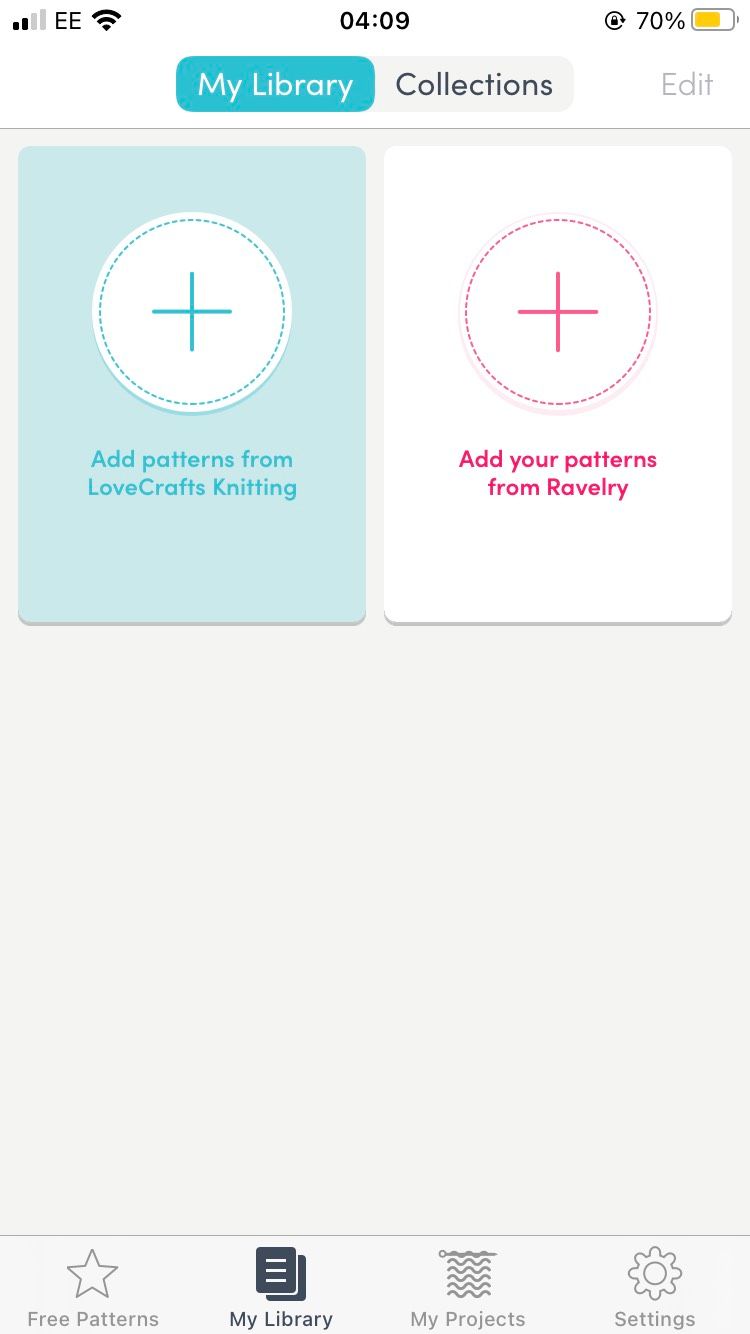This screenshot has width=750, height=1334.
Task: Tap the teal plus icon for LoveCrafts patterns
Action: tap(191, 312)
